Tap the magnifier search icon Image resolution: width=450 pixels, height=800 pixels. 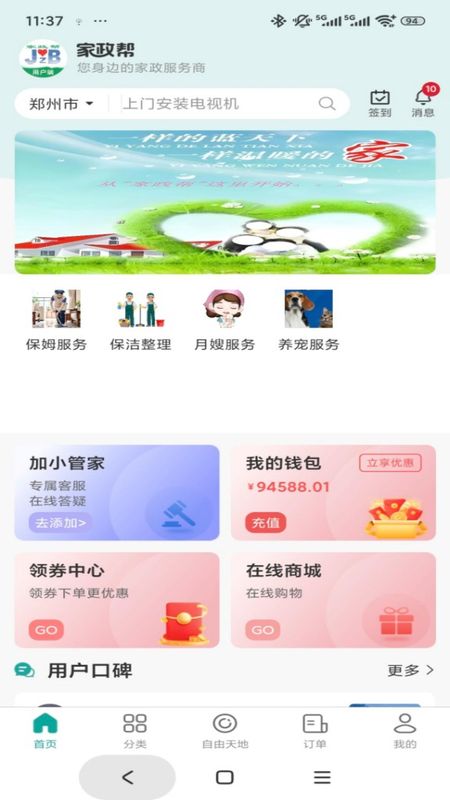[327, 104]
